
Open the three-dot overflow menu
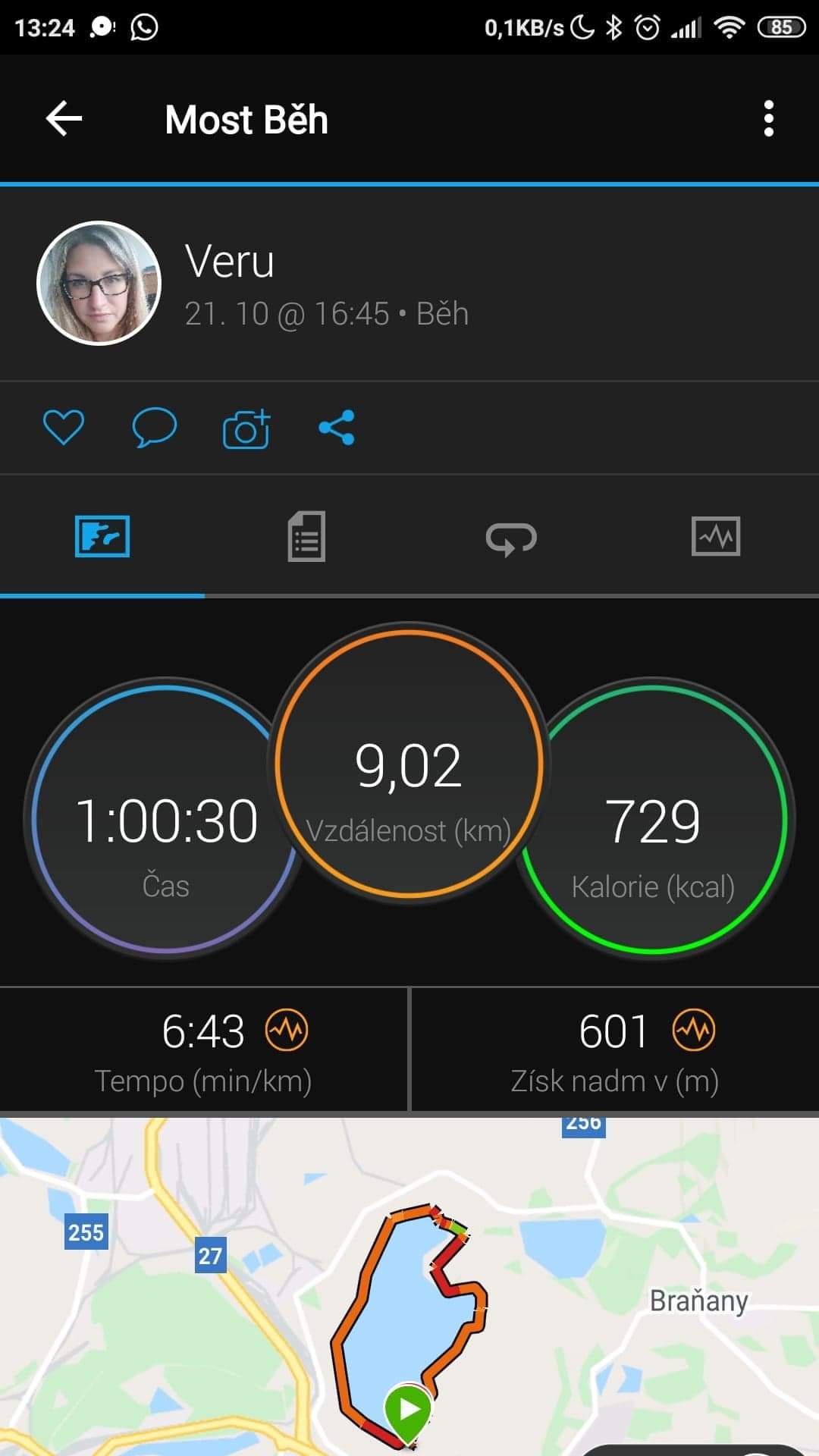pyautogui.click(x=769, y=119)
